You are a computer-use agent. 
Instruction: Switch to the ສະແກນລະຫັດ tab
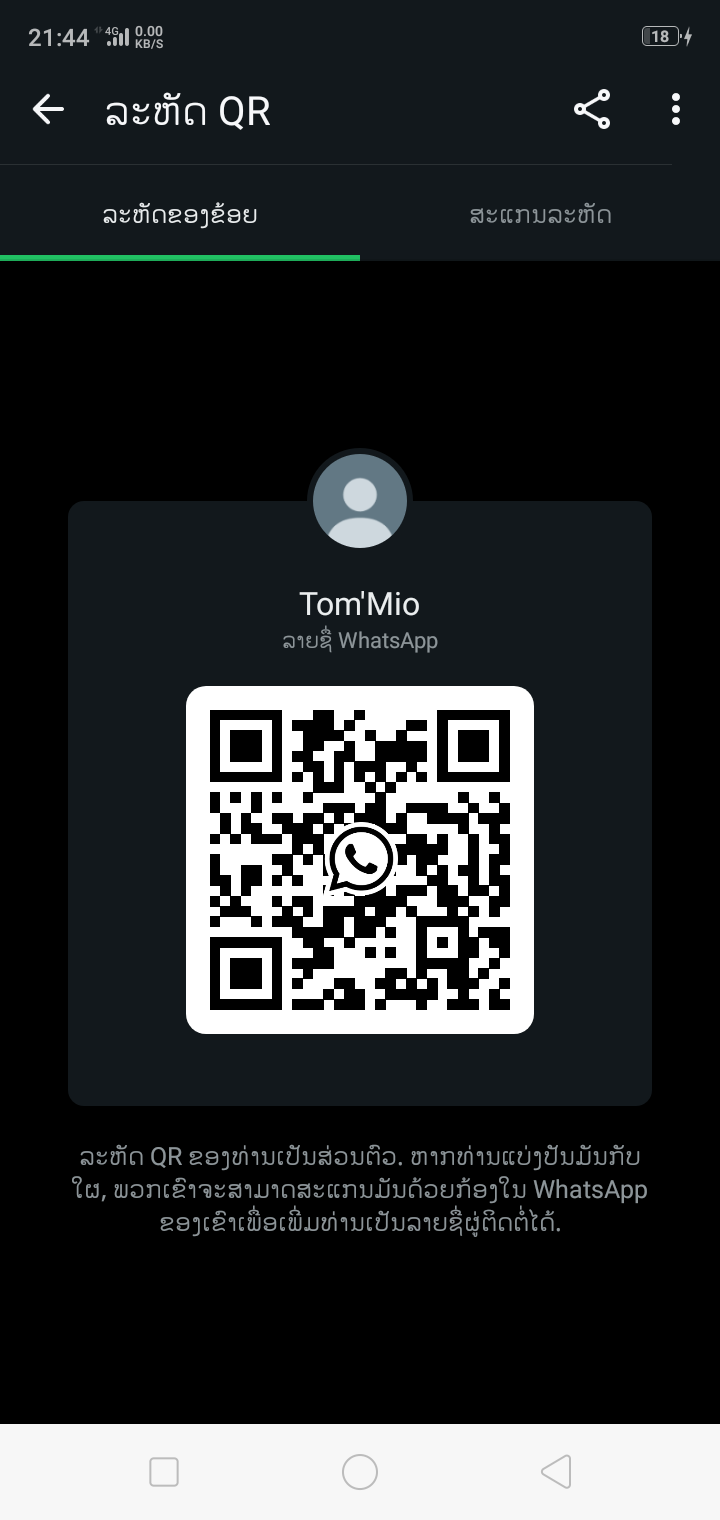click(x=540, y=215)
